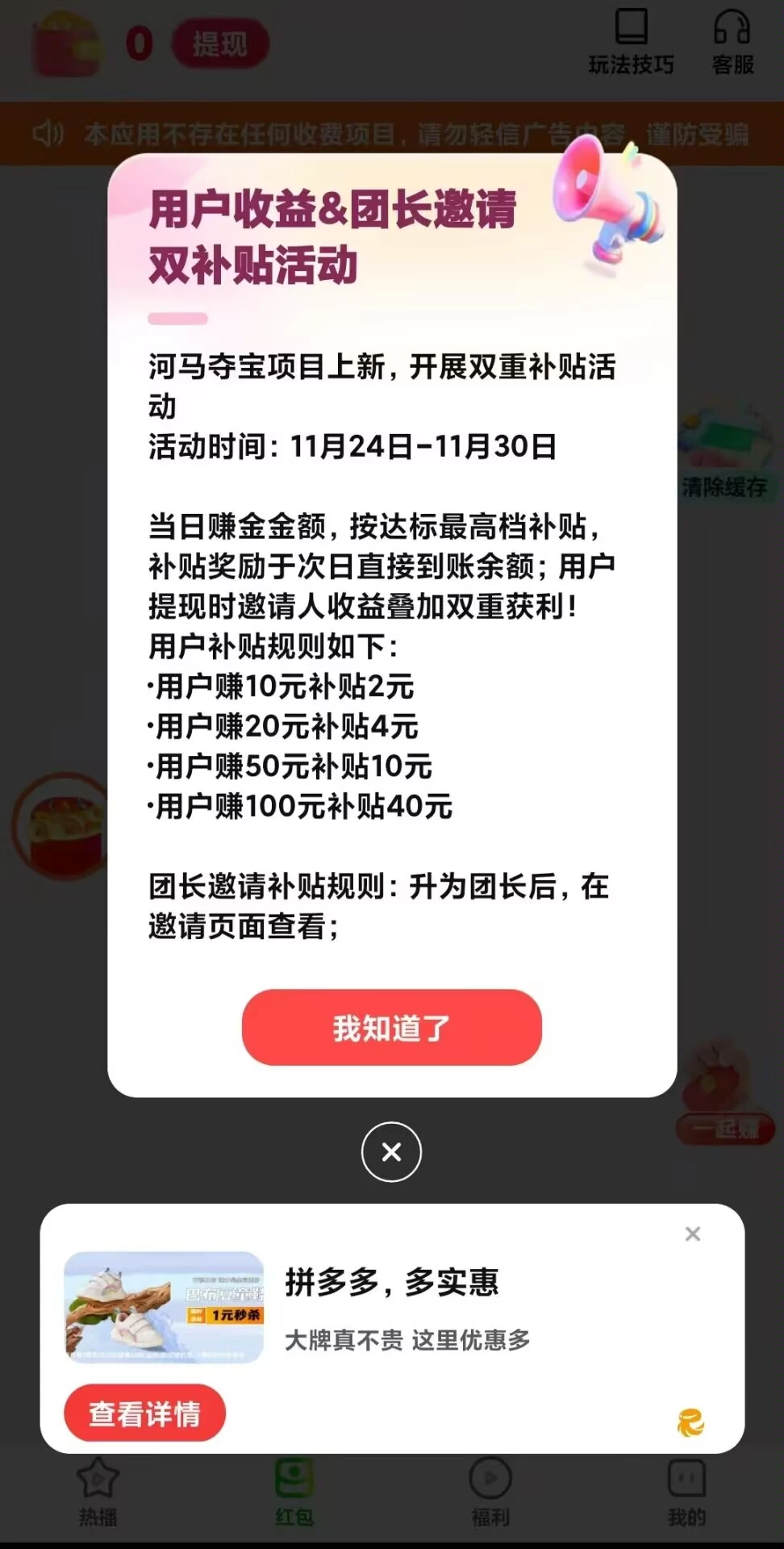Open the 拼多多 sneaker ad image
Image resolution: width=784 pixels, height=1549 pixels.
(164, 1307)
